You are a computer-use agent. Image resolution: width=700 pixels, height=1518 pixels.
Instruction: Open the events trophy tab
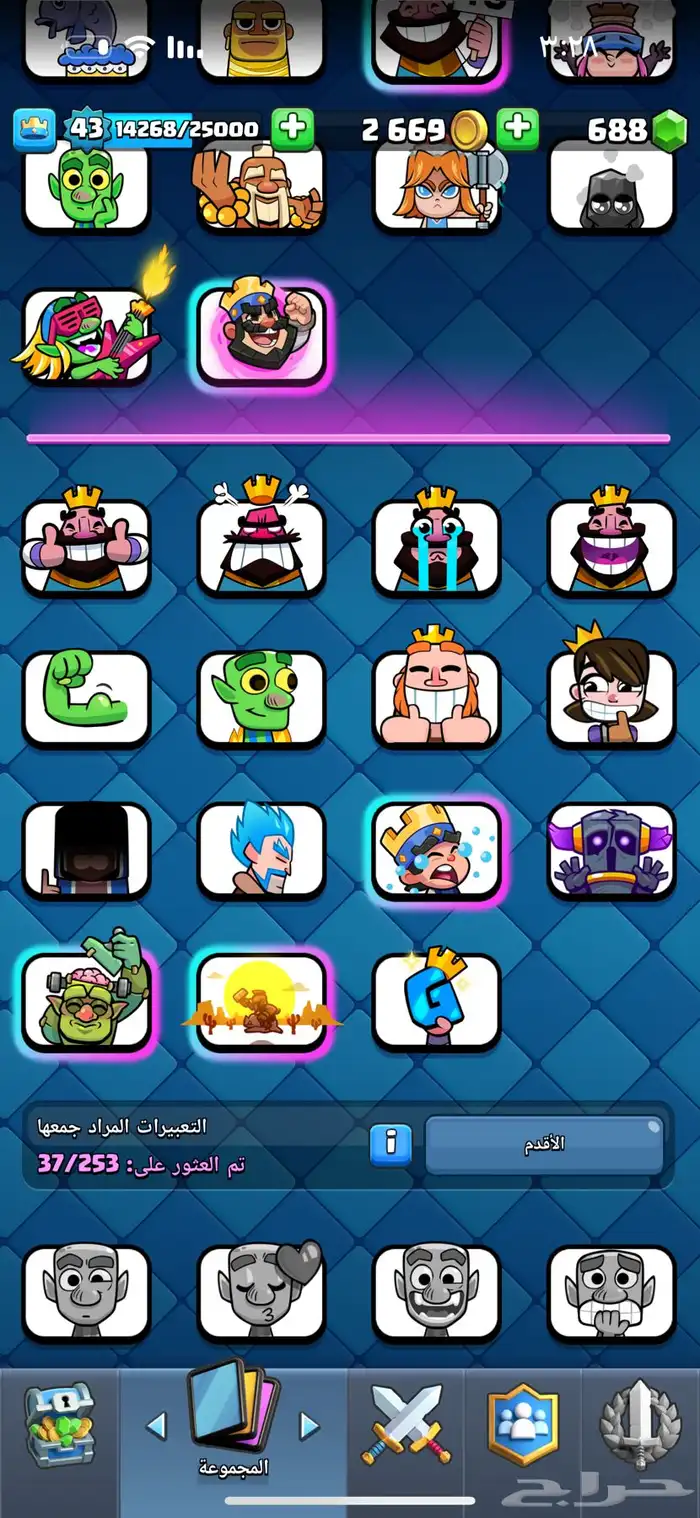click(x=639, y=1423)
